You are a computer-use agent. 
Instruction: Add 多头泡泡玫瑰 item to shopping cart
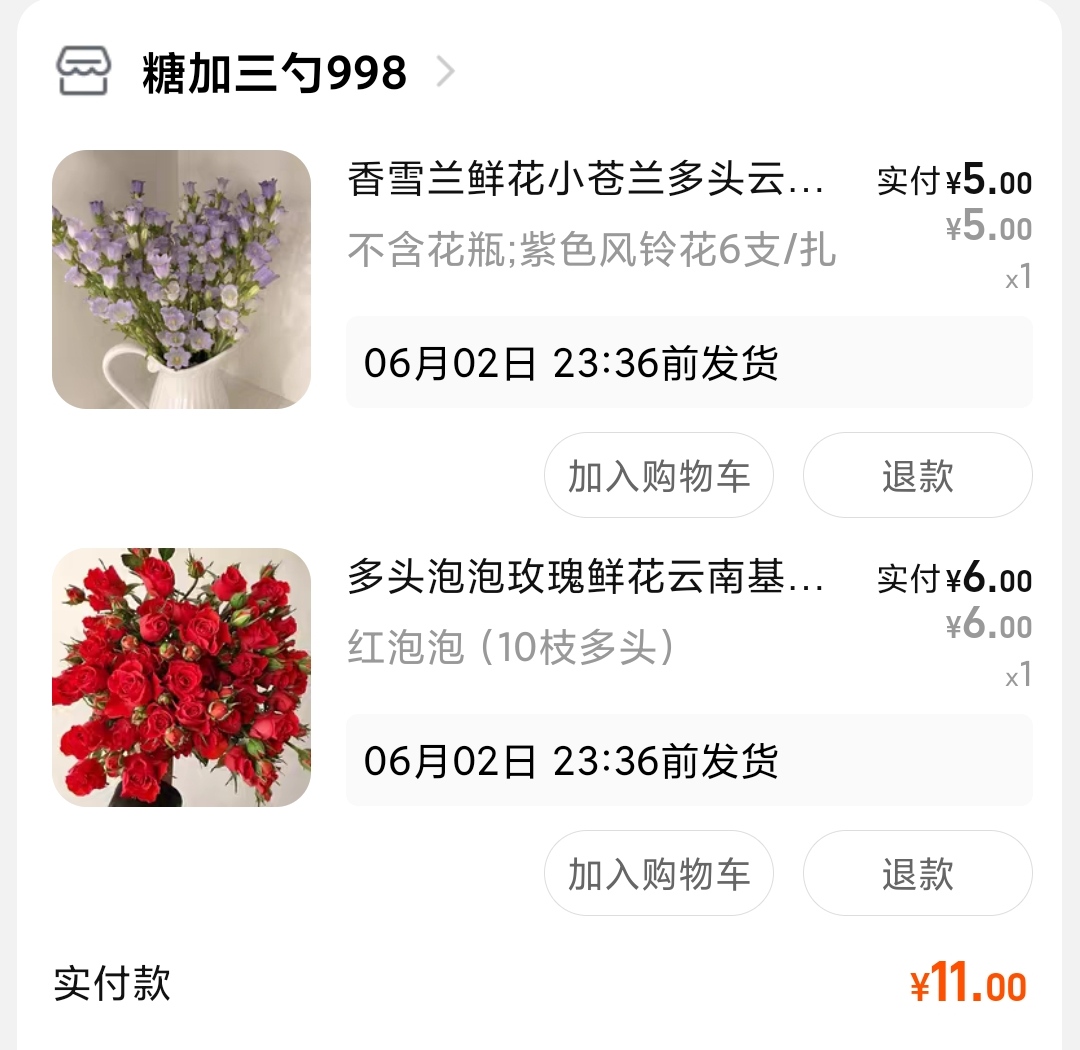[x=659, y=874]
